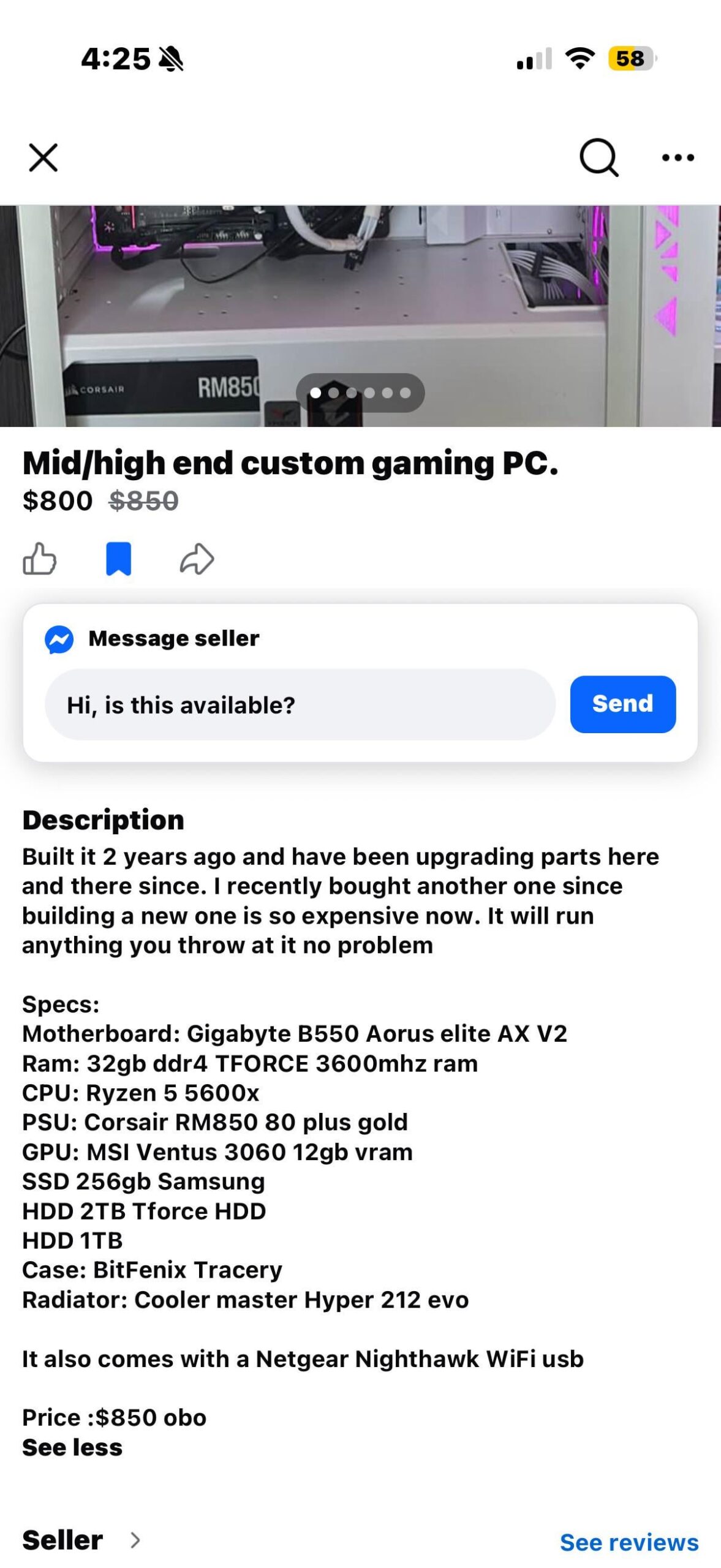Toggle the saved bookmark icon

[118, 559]
